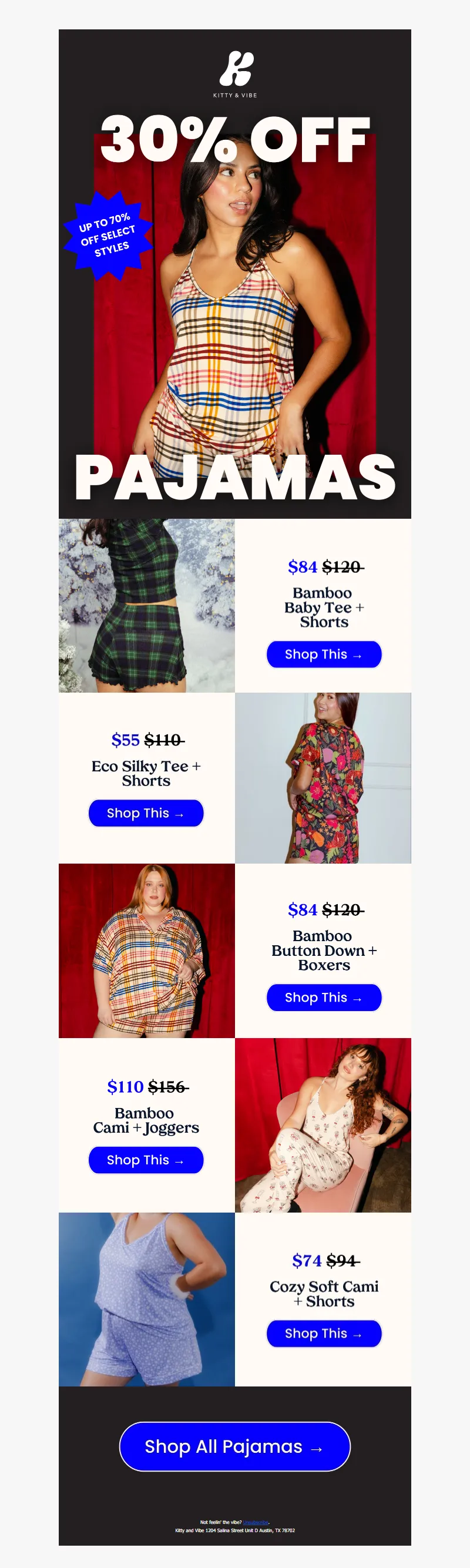Image resolution: width=470 pixels, height=1568 pixels.
Task: Open the green plaid pajama set photo
Action: pyautogui.click(x=146, y=605)
